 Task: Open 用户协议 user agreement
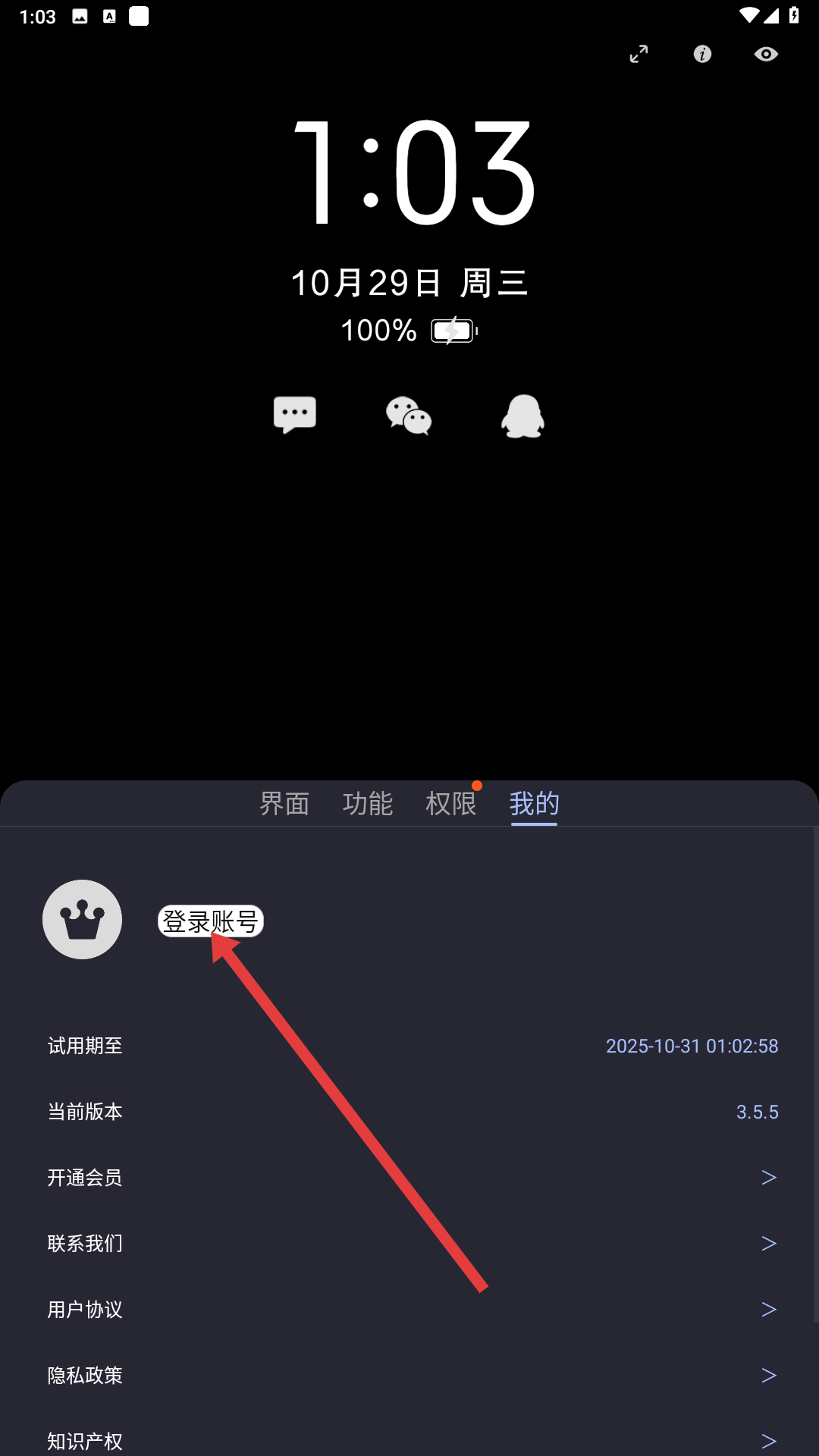pyautogui.click(x=409, y=1309)
